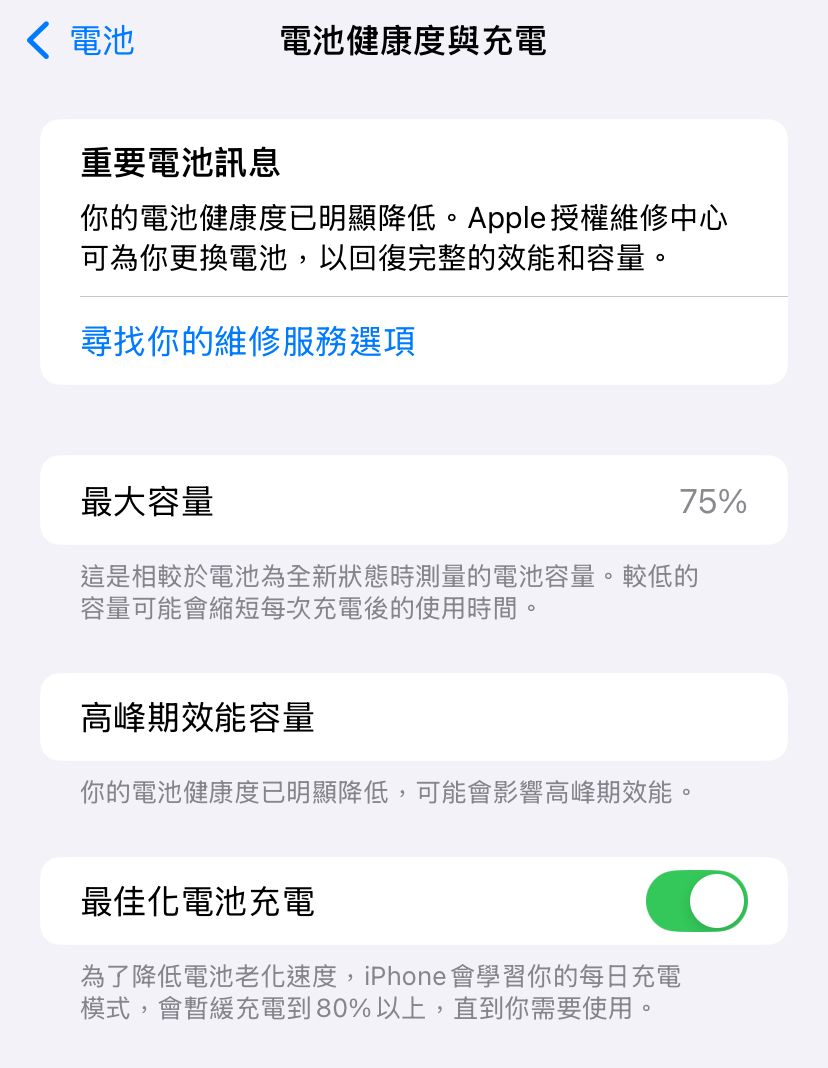828x1068 pixels.
Task: Disable the 最佳化電池充電 switch
Action: [x=696, y=901]
